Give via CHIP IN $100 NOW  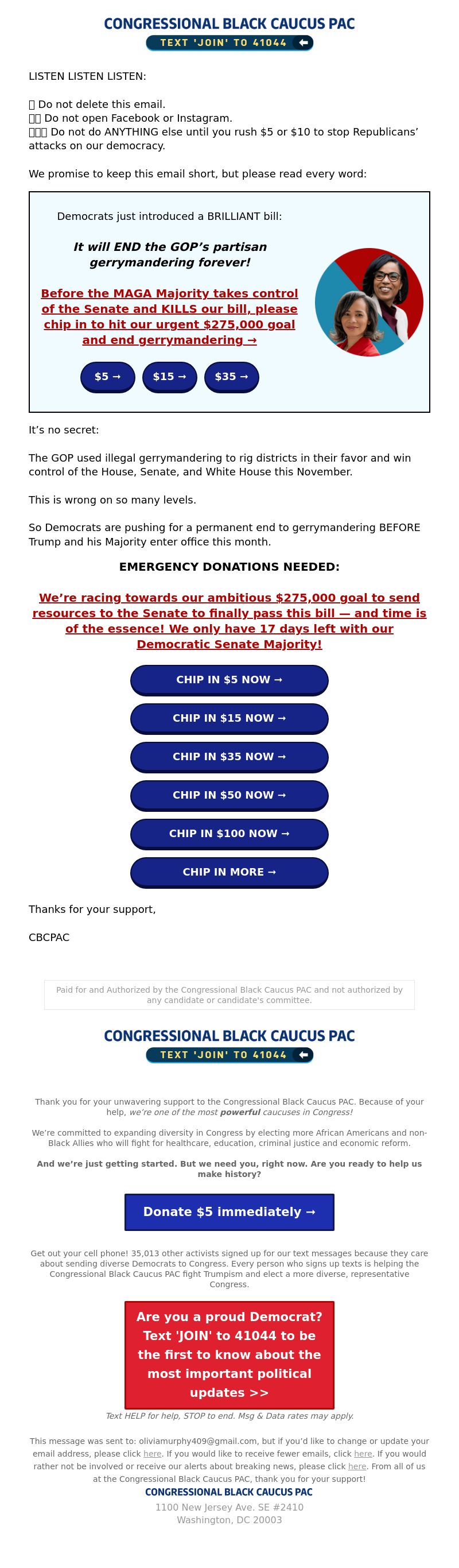[229, 833]
